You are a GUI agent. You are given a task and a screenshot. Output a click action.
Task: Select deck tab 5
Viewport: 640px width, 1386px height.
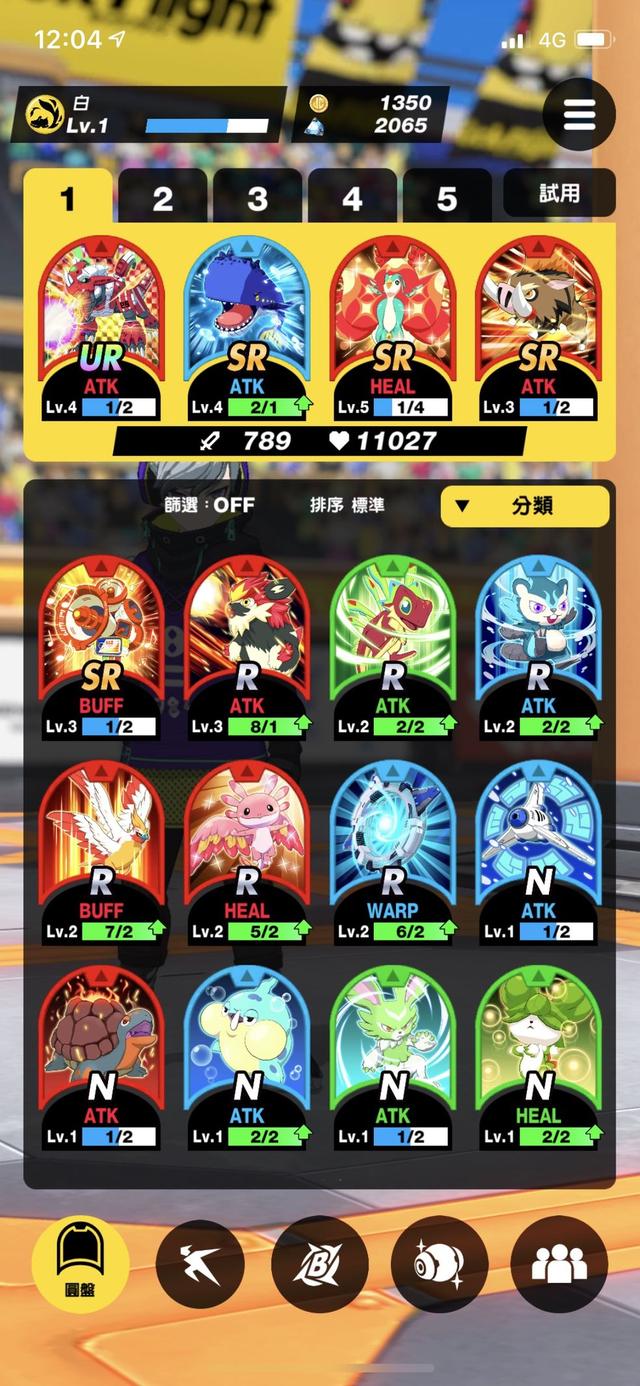point(447,197)
